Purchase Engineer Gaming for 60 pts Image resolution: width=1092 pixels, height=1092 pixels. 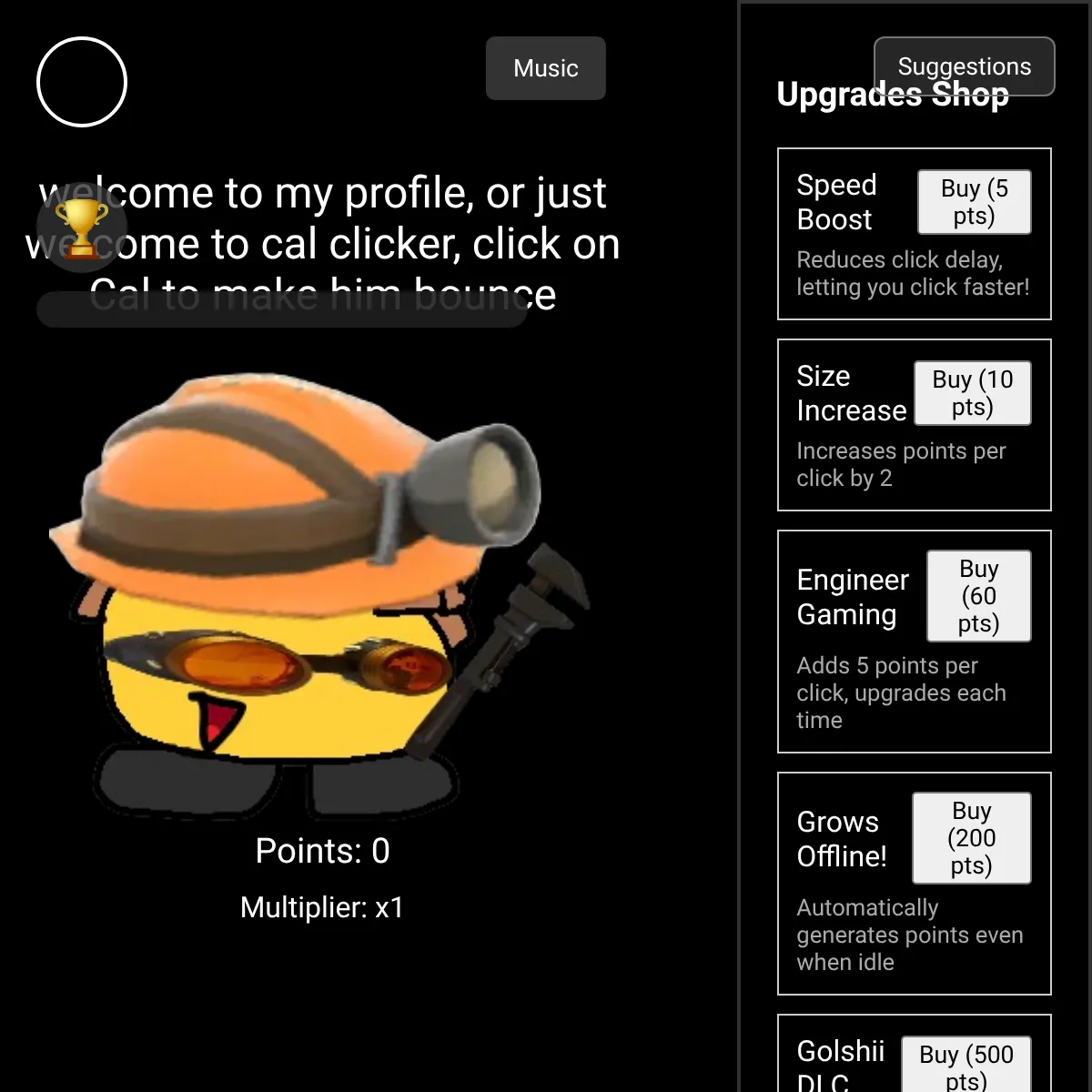point(978,596)
